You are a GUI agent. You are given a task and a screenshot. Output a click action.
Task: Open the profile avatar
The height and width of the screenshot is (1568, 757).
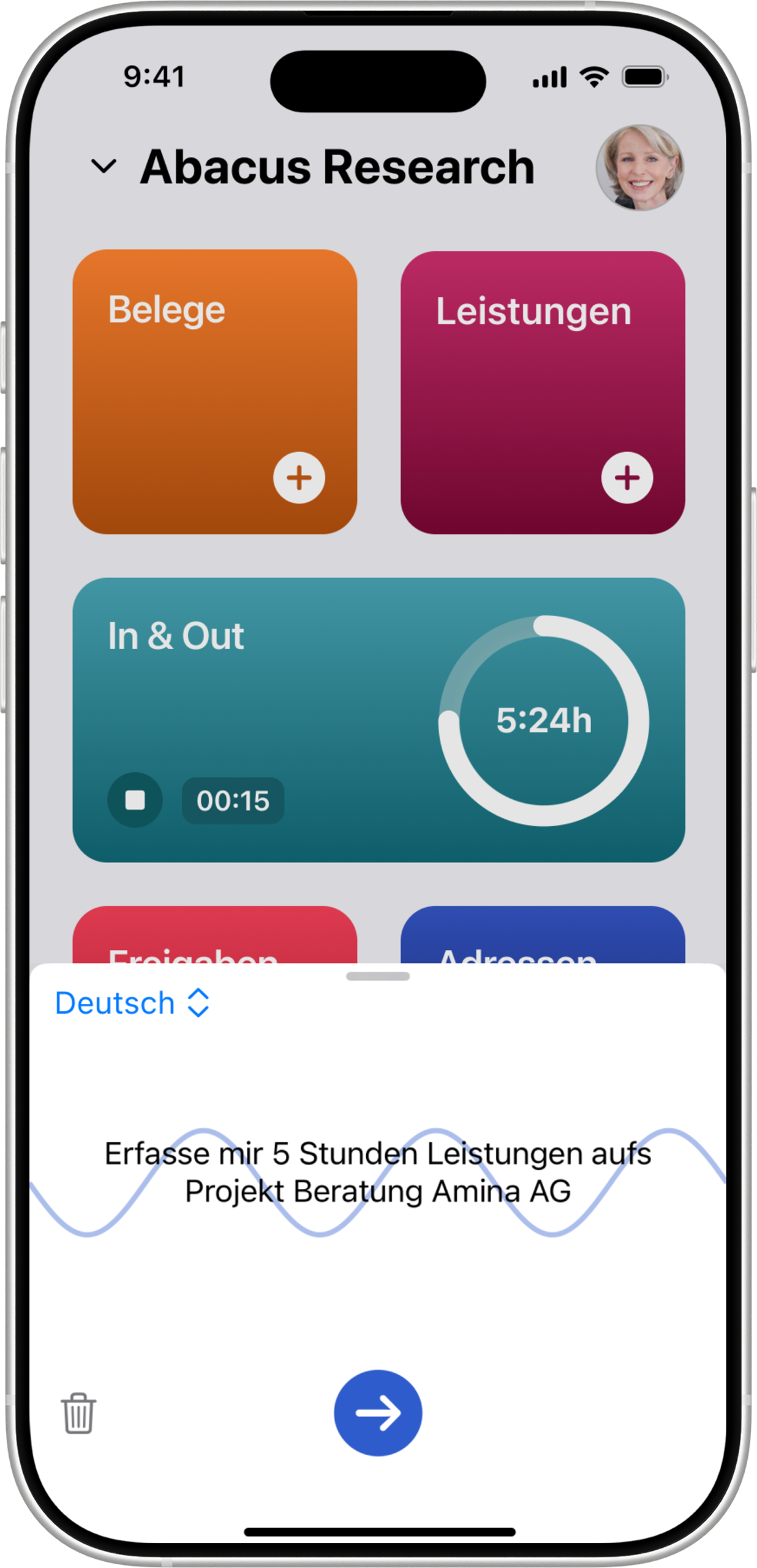639,168
